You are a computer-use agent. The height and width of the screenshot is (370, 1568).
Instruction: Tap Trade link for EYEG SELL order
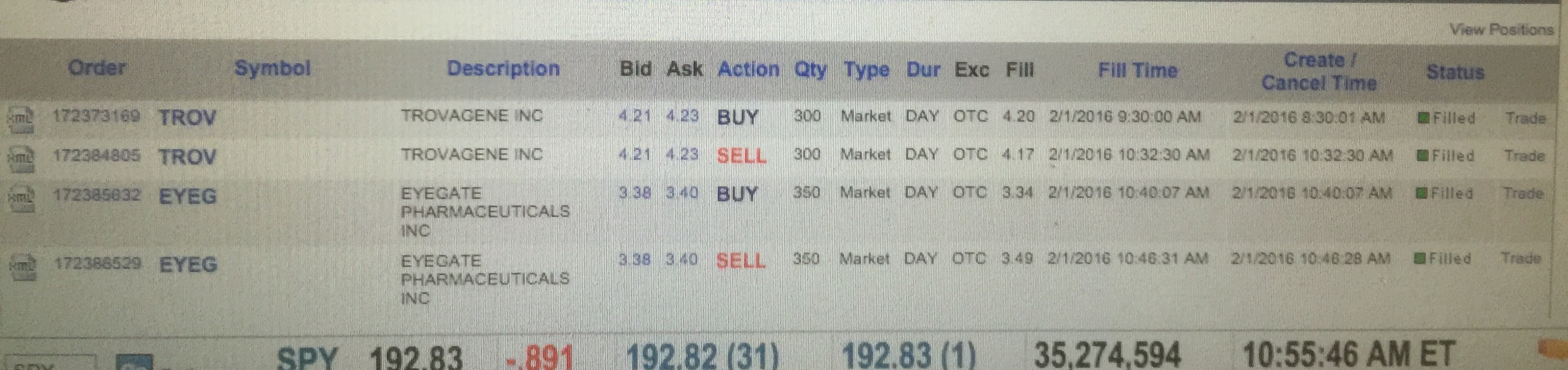[x=1520, y=258]
